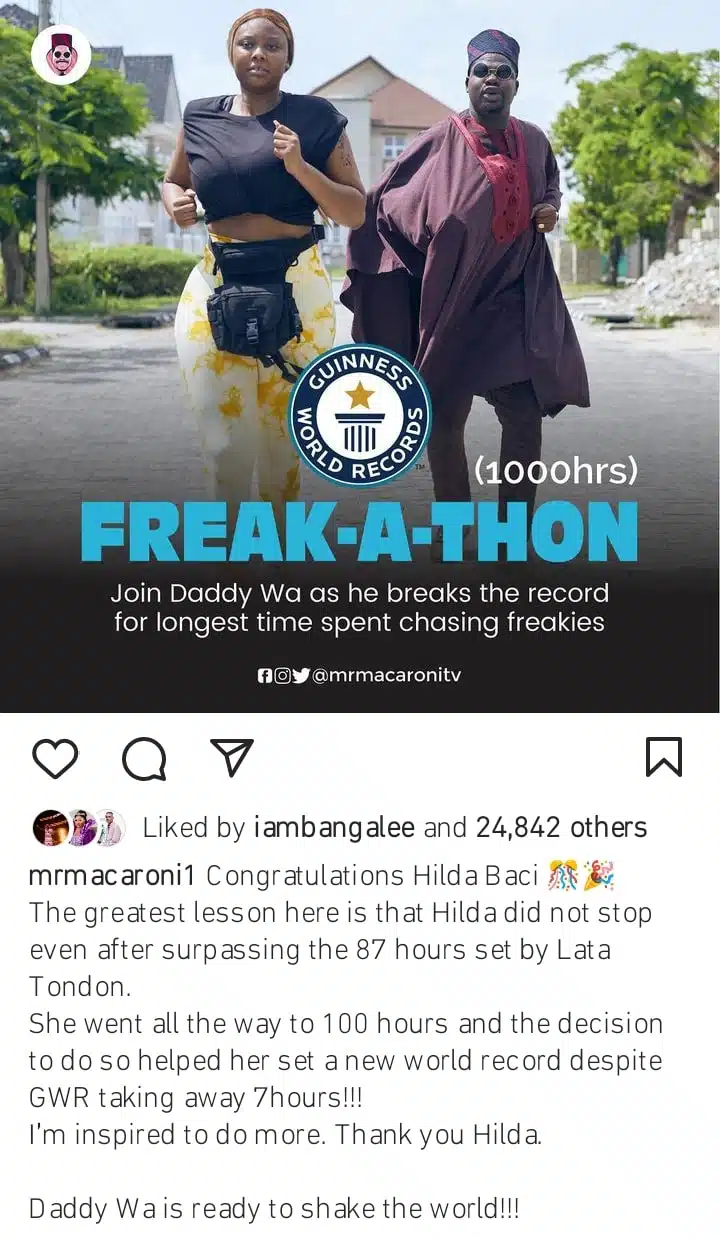
Task: Open iambangalee's profile from the likes line
Action: pos(335,828)
